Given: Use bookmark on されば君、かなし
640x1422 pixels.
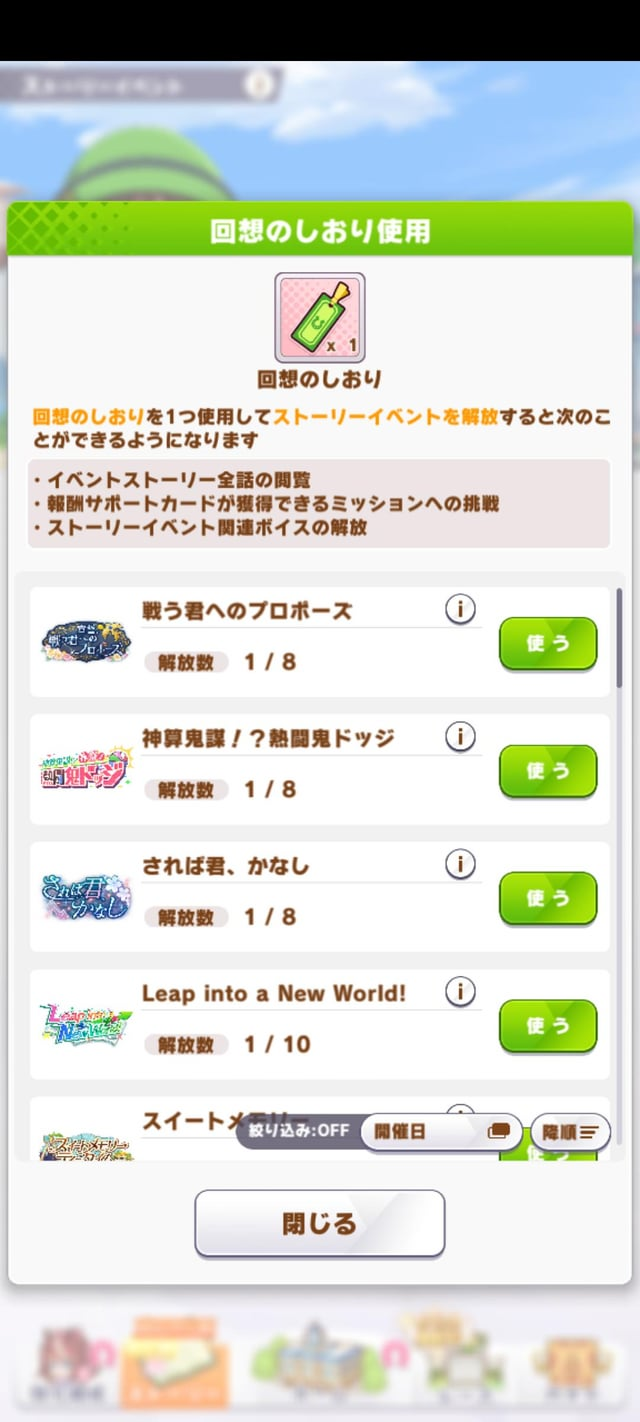Looking at the screenshot, I should (x=547, y=898).
